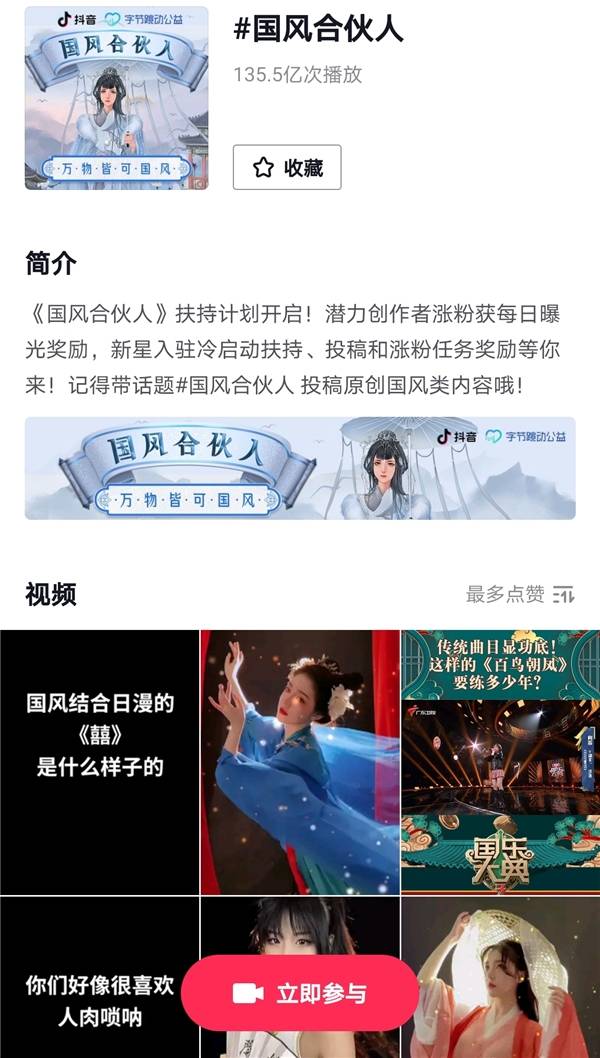Open the blue-dress dancer video
The width and height of the screenshot is (600, 1058).
pyautogui.click(x=300, y=762)
